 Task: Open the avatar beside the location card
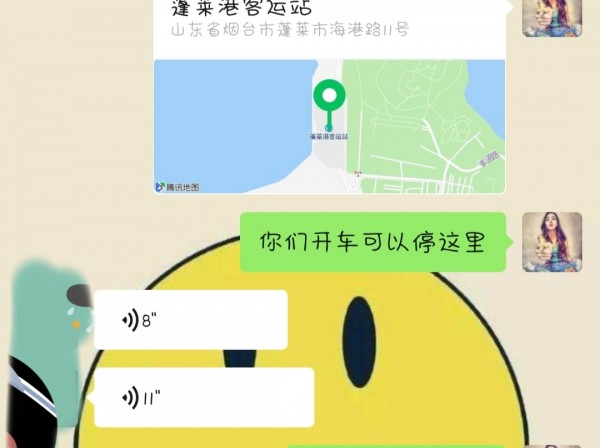pos(552,15)
